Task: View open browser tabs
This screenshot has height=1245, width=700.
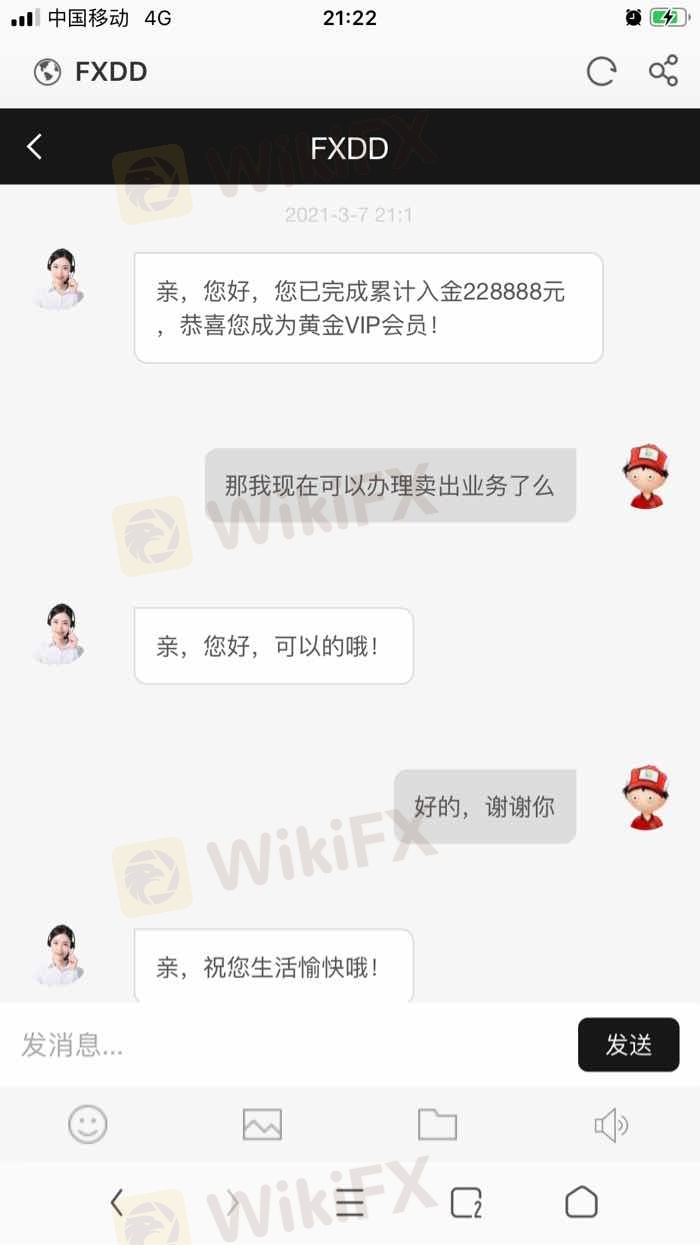Action: [466, 1202]
